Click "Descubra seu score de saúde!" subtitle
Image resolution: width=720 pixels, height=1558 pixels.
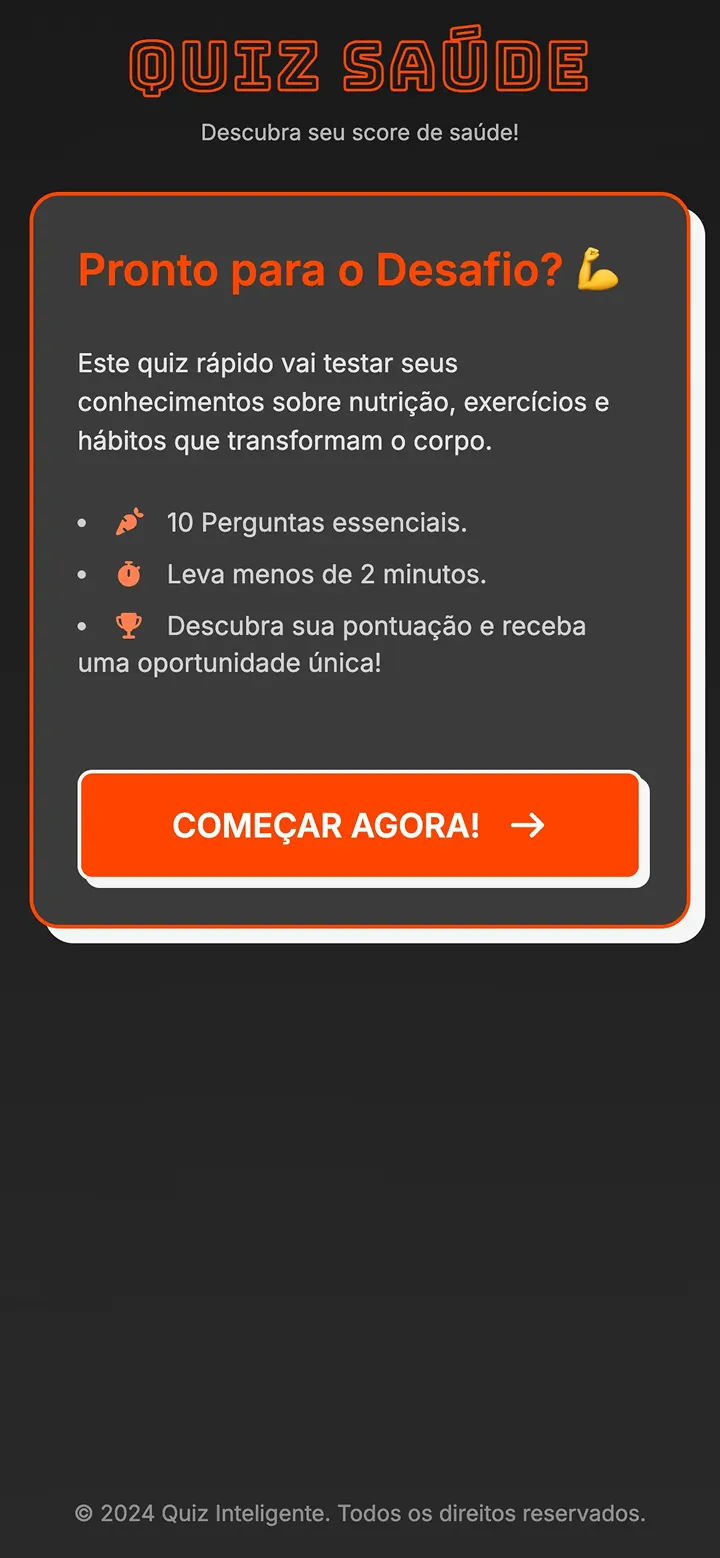360,131
